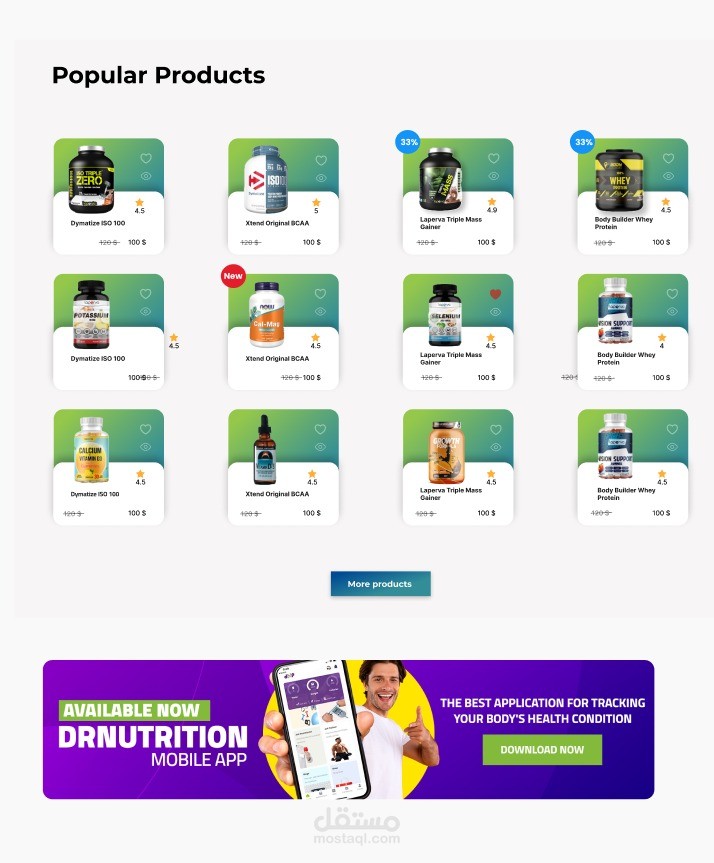This screenshot has width=714, height=863.
Task: Open the ISO Triple Zero product card
Action: click(99, 180)
